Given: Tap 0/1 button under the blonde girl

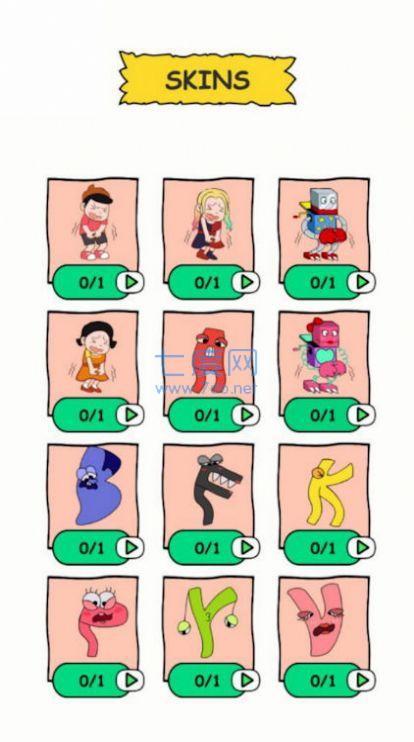Looking at the screenshot, I should pos(213,283).
